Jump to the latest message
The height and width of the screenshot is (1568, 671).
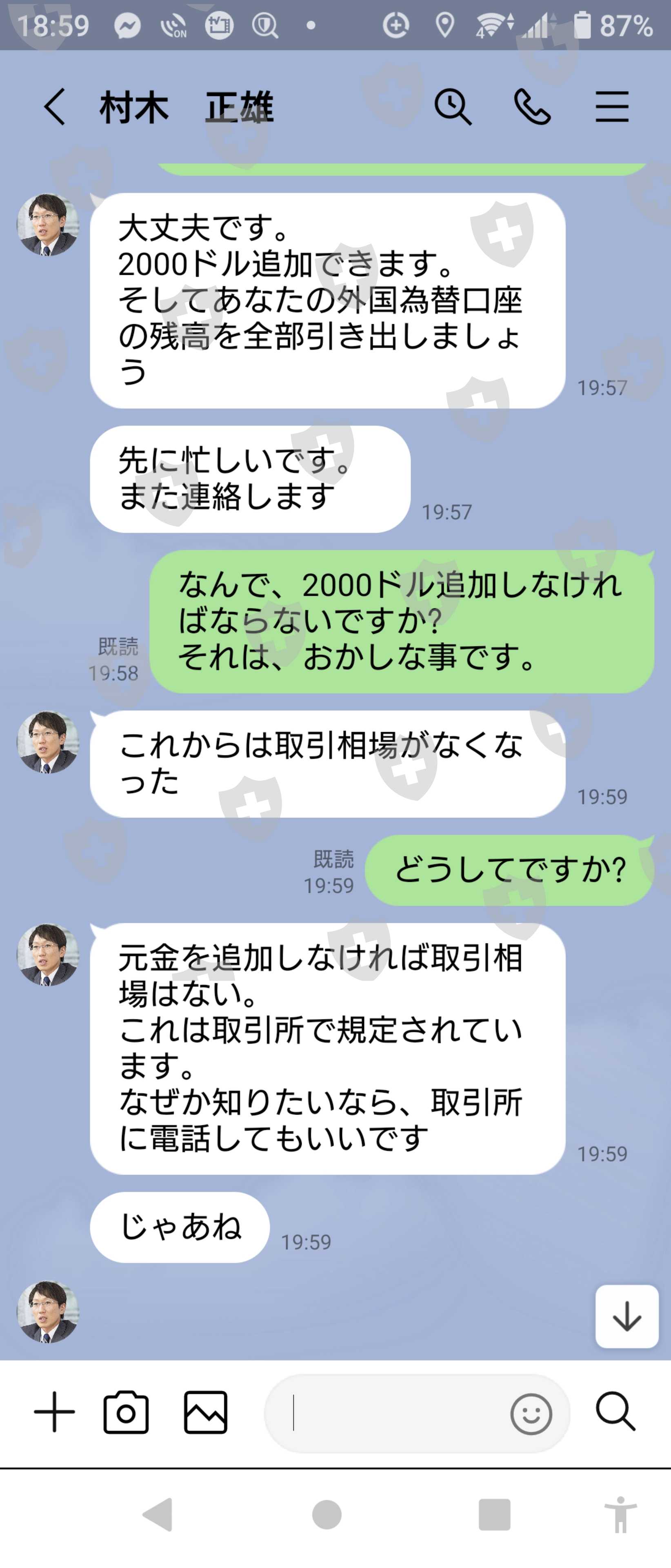(x=627, y=1316)
